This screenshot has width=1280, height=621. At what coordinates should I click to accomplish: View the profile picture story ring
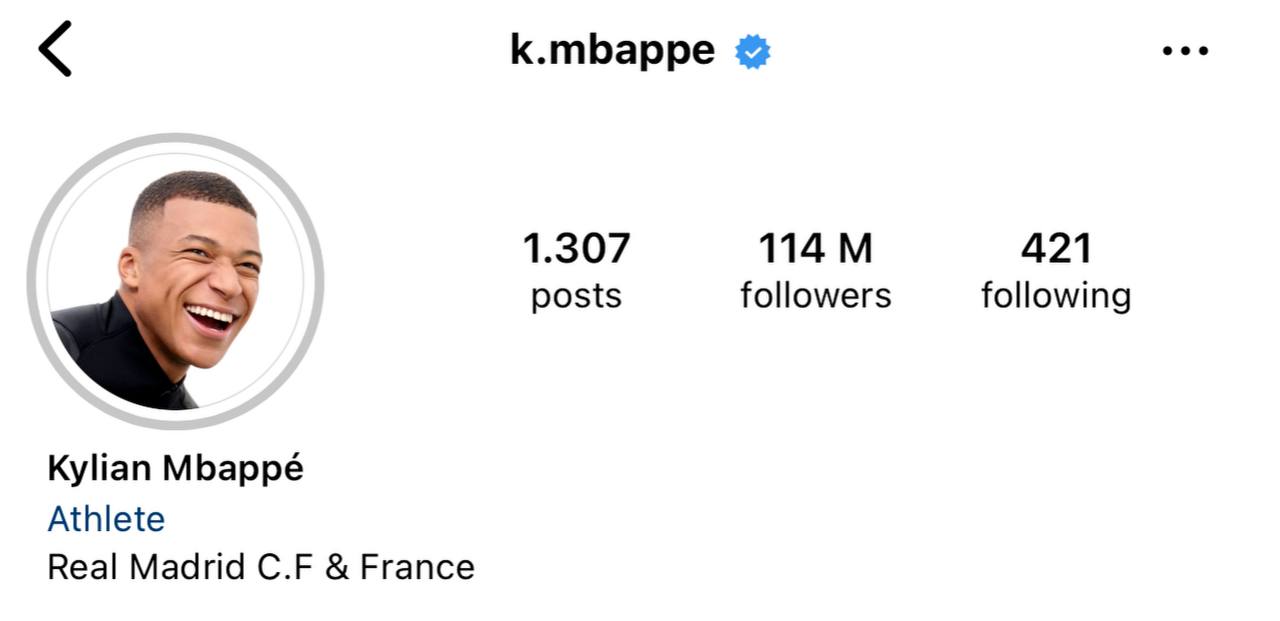coord(176,281)
